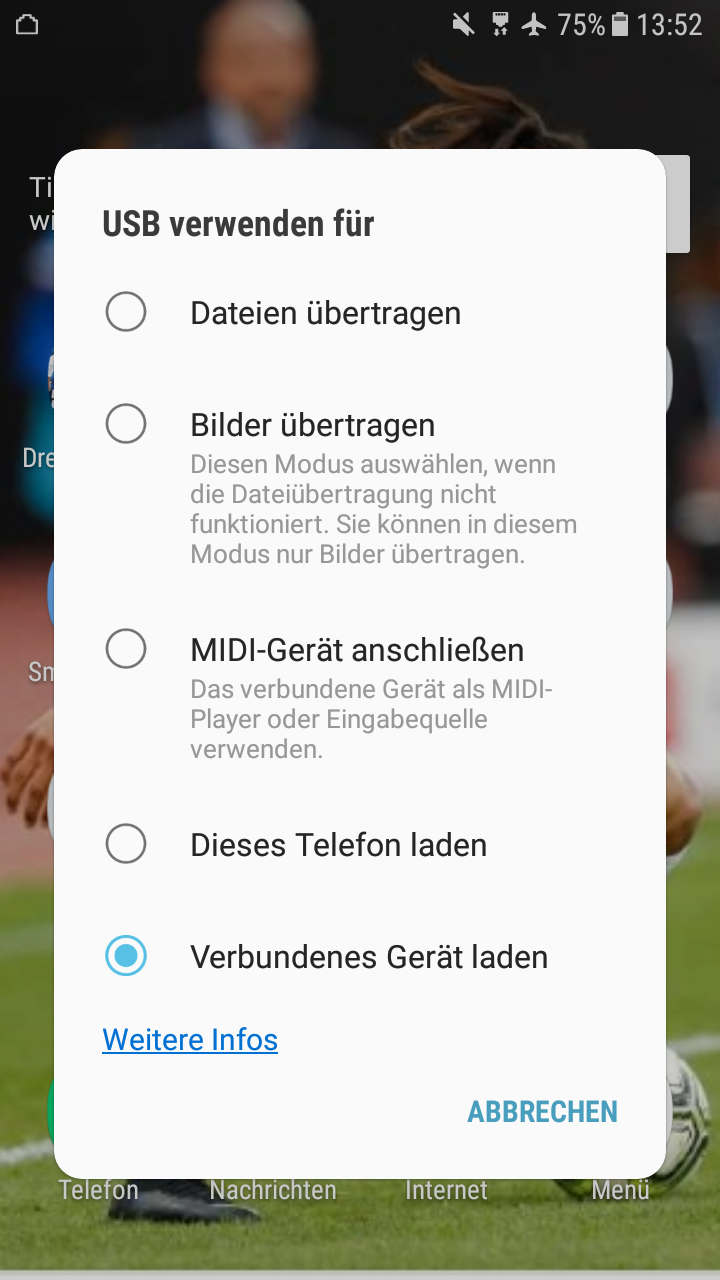The image size is (720, 1280).
Task: Select Dateien übertragen option
Action: [x=360, y=313]
